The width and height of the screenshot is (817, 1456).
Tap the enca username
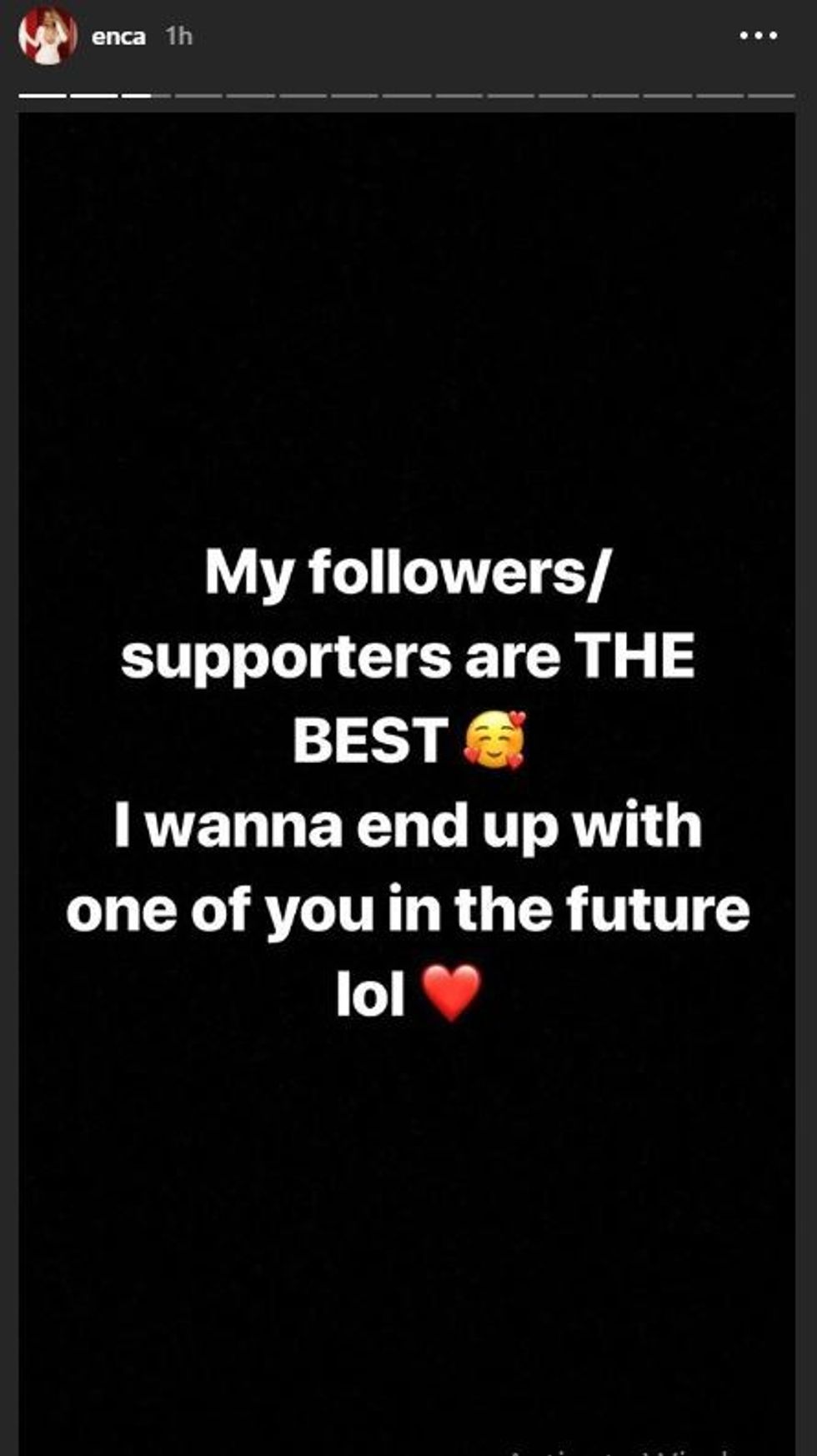point(118,37)
